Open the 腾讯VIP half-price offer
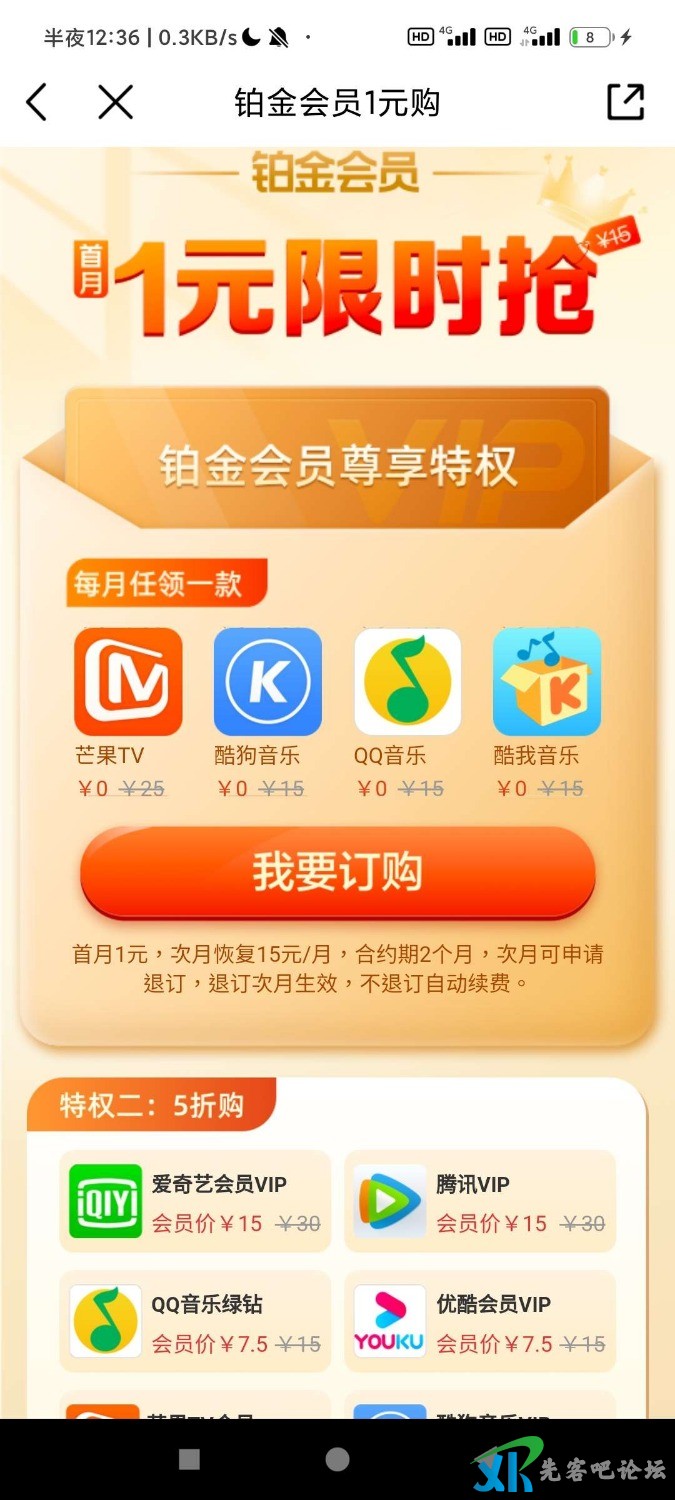 click(x=480, y=1201)
